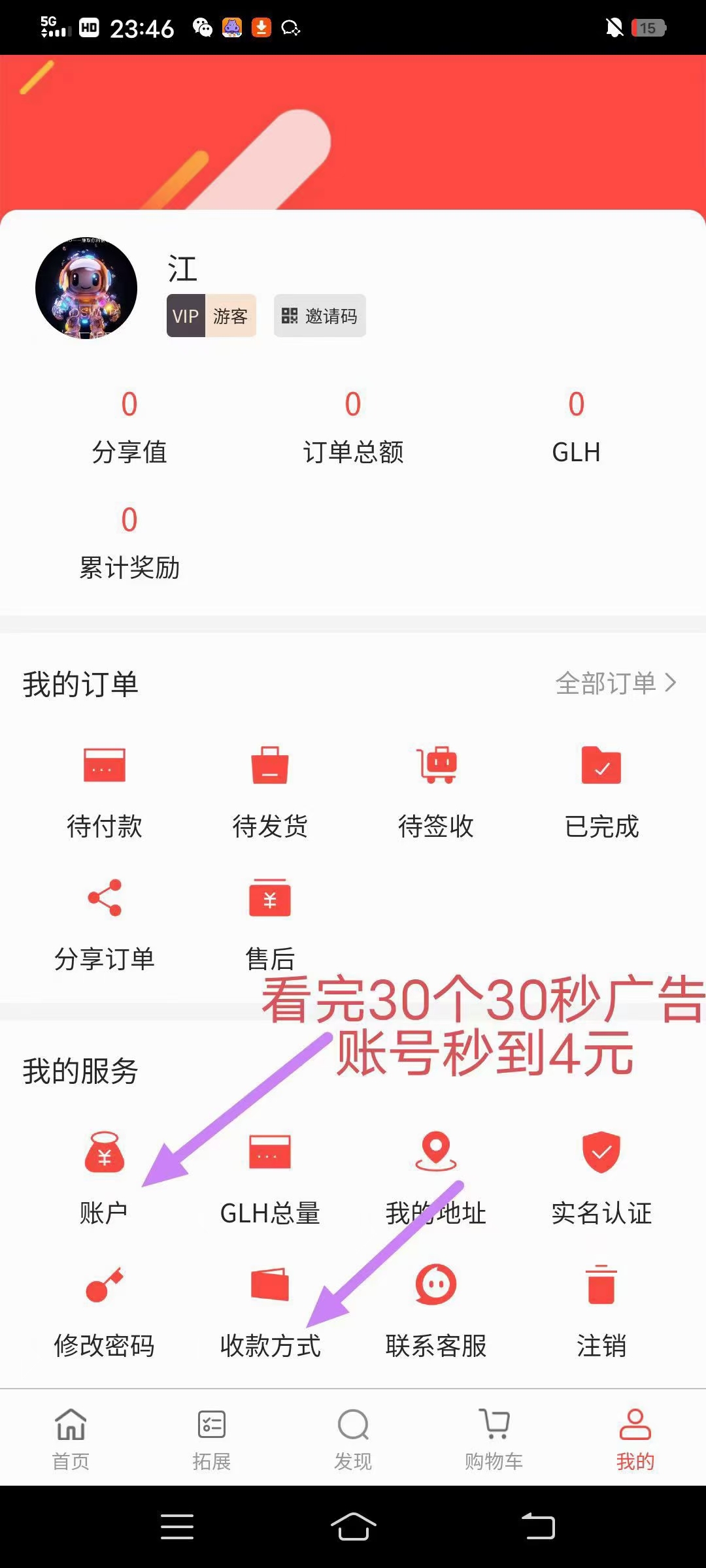Open 修改密码 change password
Viewport: 706px width, 1568px height.
[105, 1311]
